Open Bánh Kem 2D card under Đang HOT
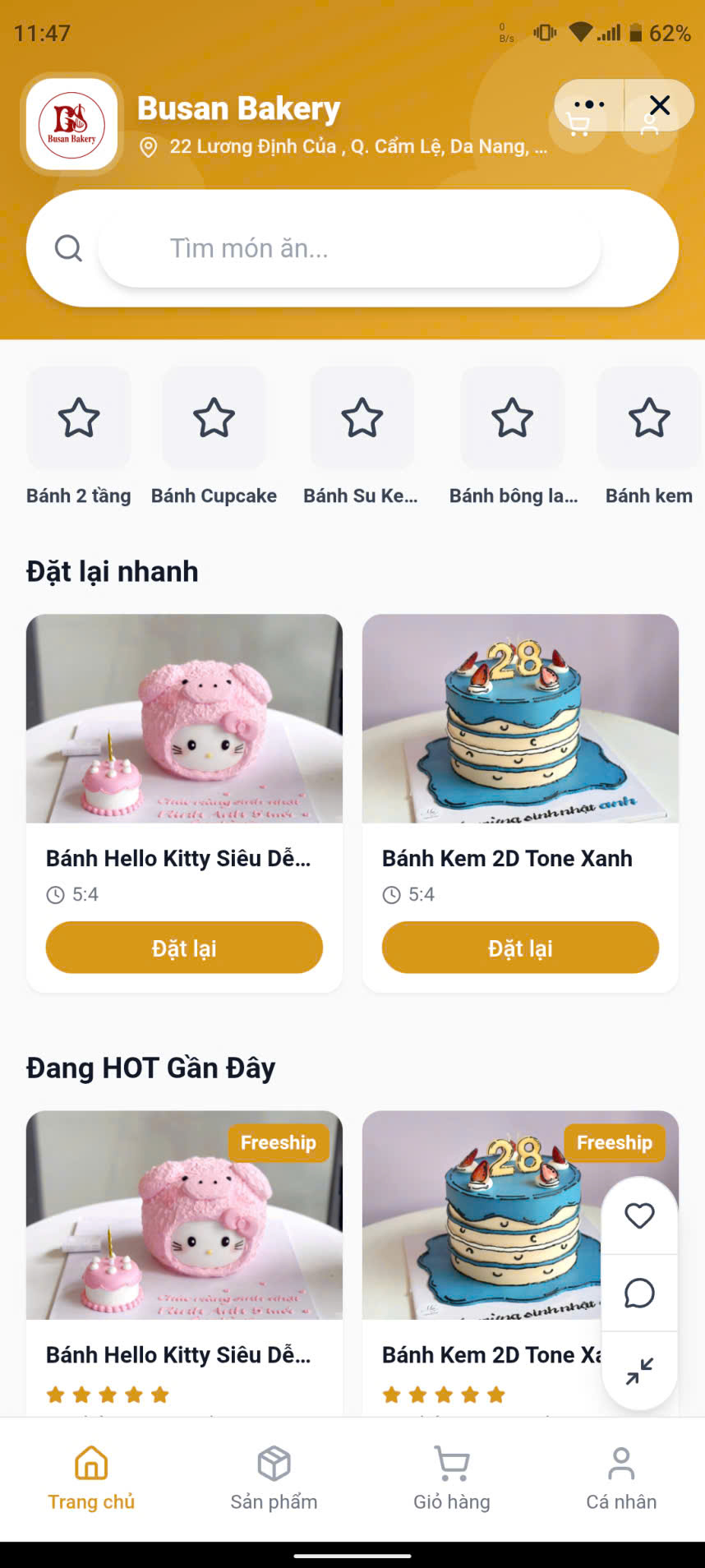705x1568 pixels. 485,1233
